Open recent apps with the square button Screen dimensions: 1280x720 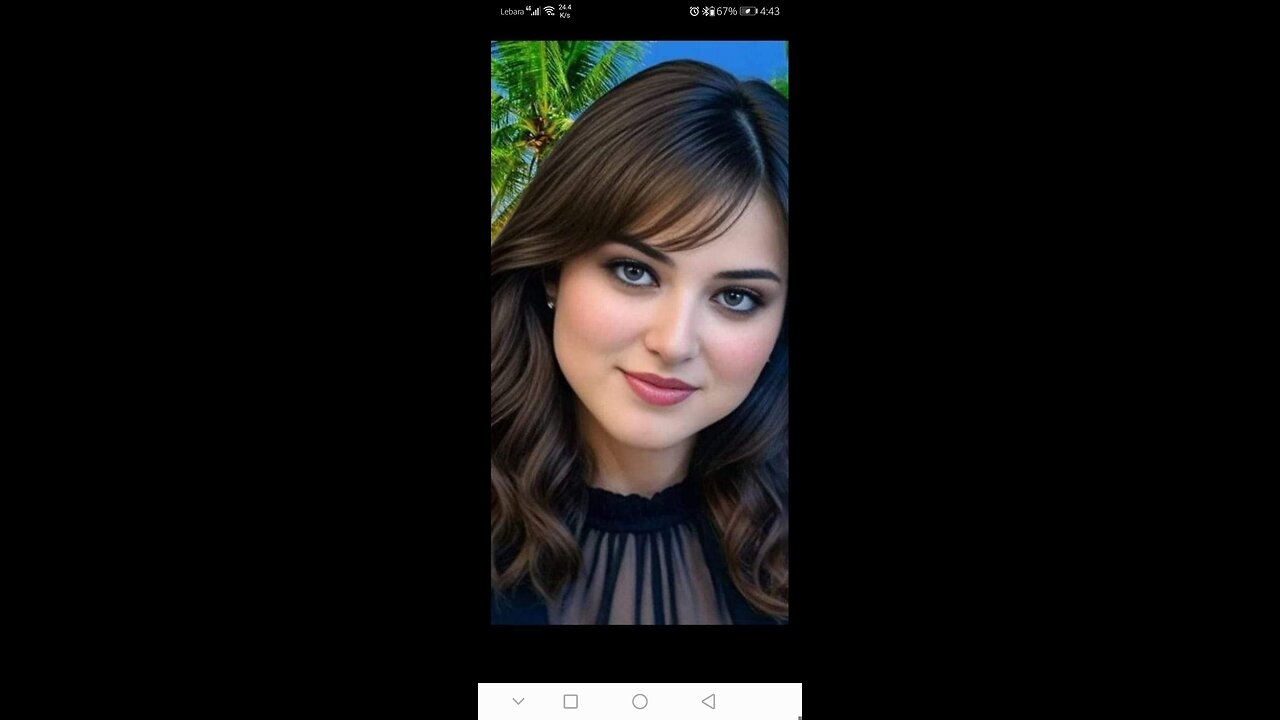[570, 702]
